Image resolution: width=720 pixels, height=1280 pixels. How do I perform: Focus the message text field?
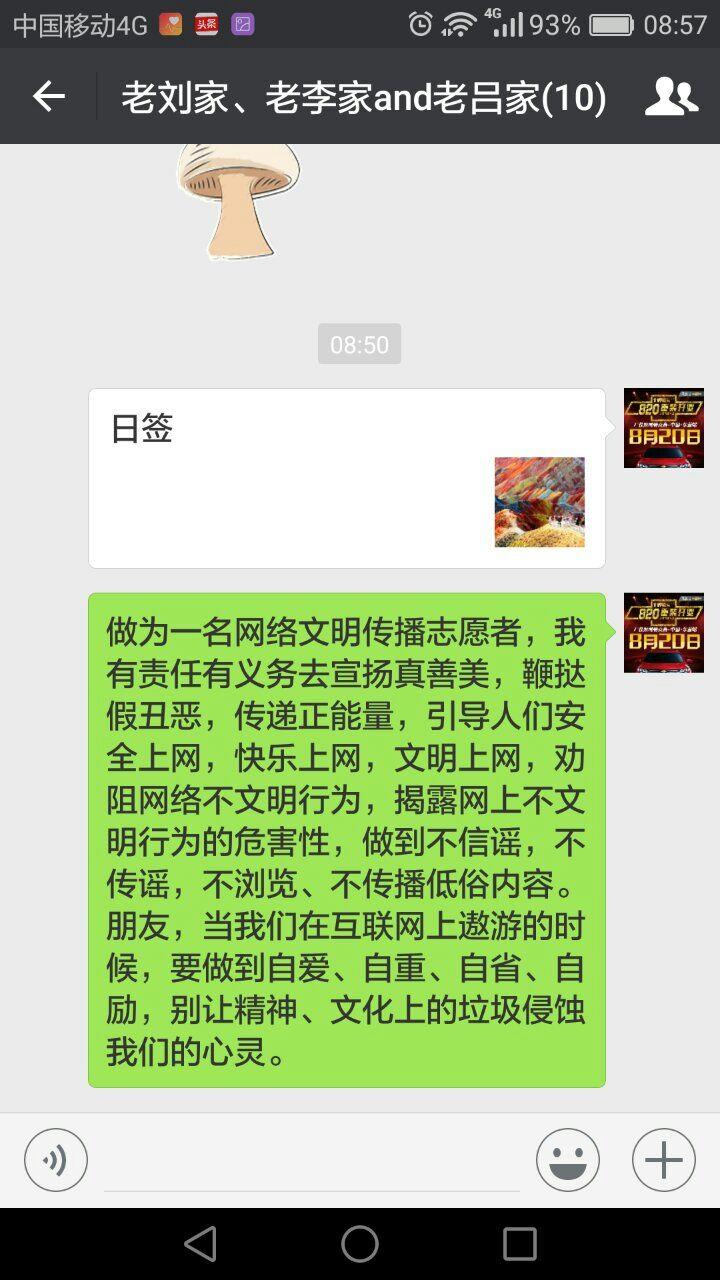(312, 1161)
